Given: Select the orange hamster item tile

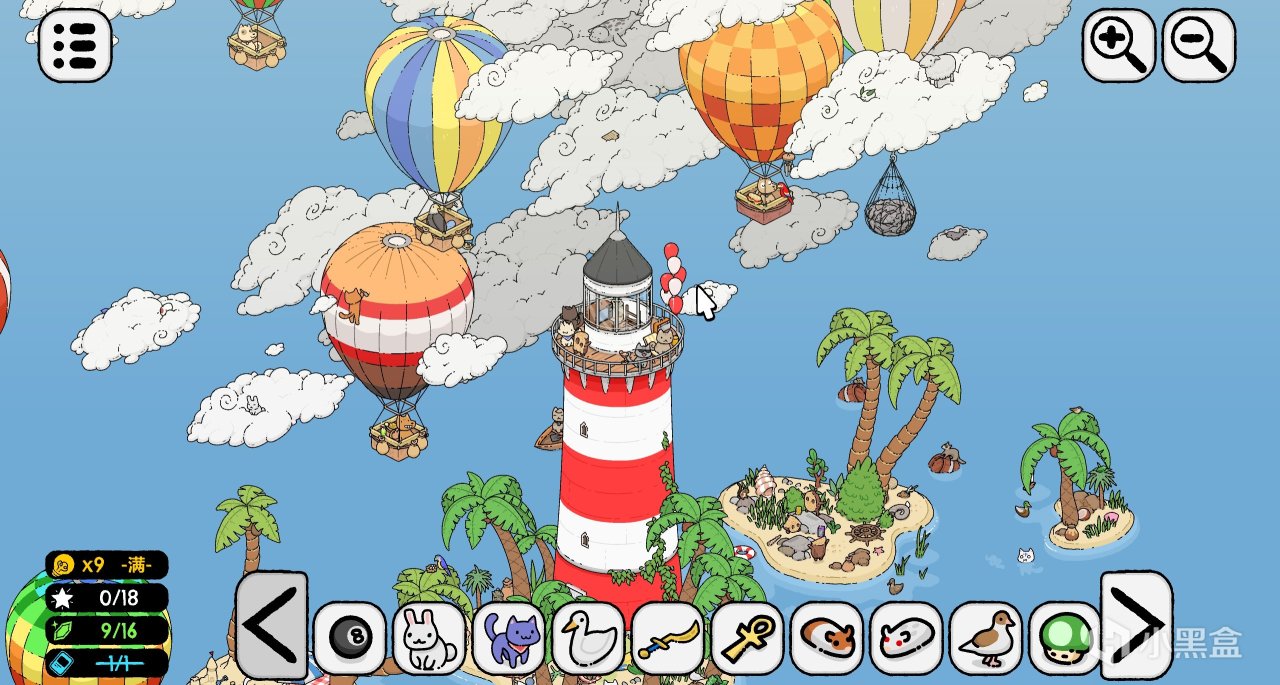Looking at the screenshot, I should (827, 637).
